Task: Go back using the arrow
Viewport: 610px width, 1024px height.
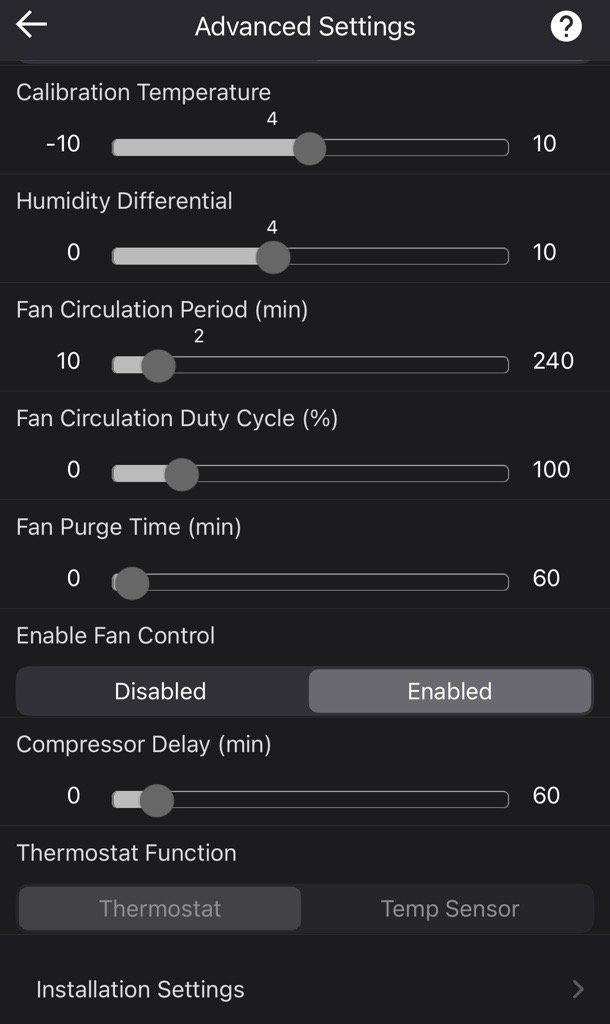Action: pyautogui.click(x=32, y=26)
